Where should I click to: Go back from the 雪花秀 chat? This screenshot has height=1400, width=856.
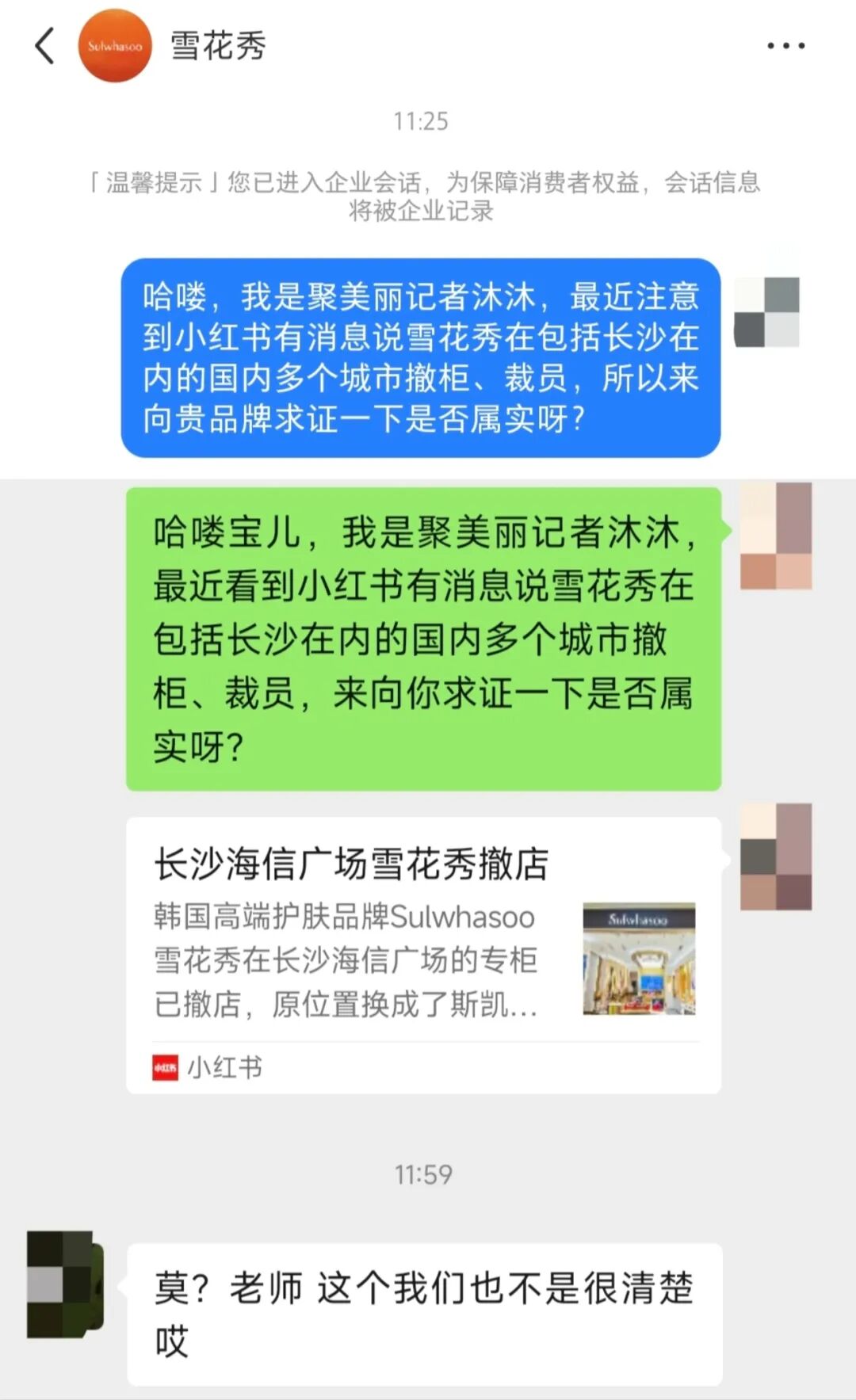44,46
